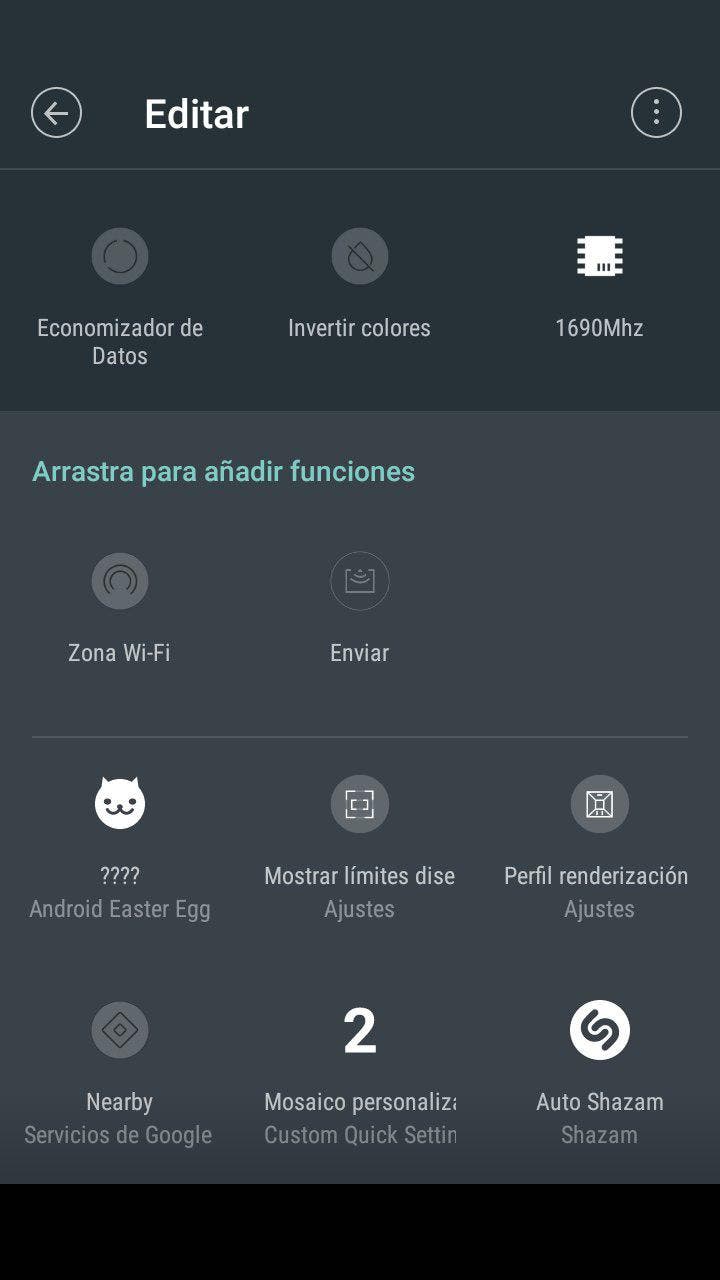Tap the Zona Wi-Fi hotspot icon
The image size is (720, 1280).
[x=119, y=581]
